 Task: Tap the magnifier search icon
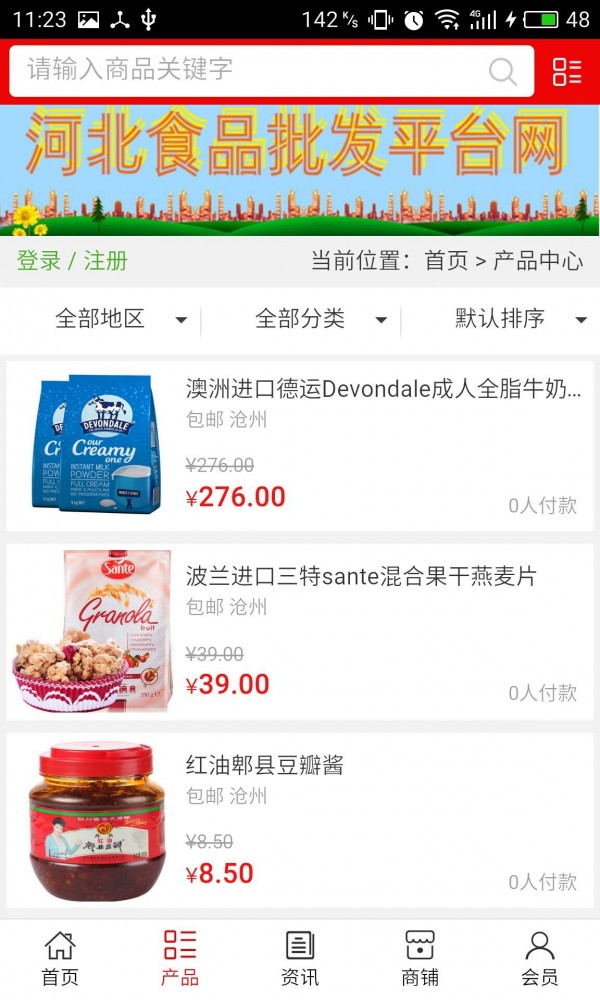point(502,71)
